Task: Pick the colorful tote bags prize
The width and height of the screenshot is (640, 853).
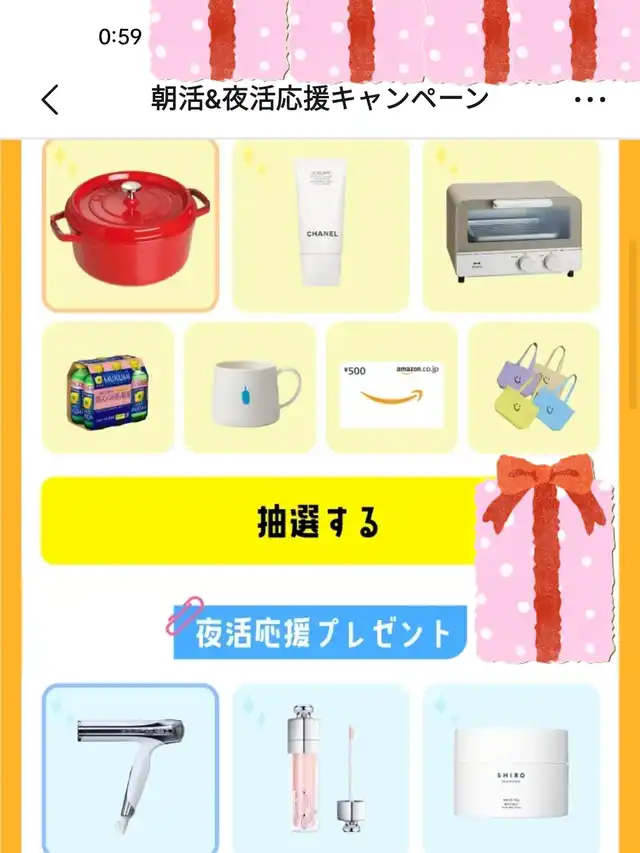Action: click(534, 387)
